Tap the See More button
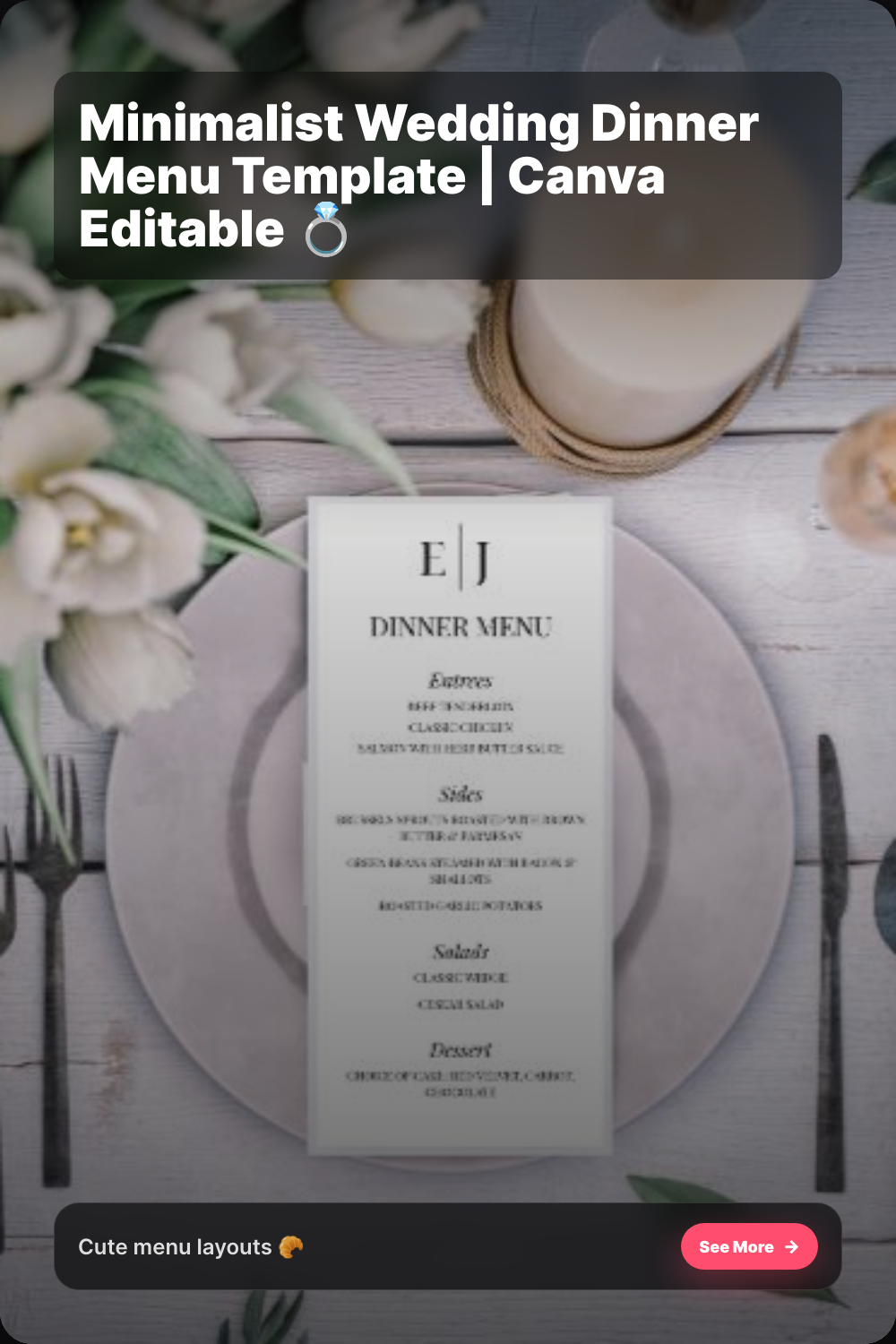 748,1246
